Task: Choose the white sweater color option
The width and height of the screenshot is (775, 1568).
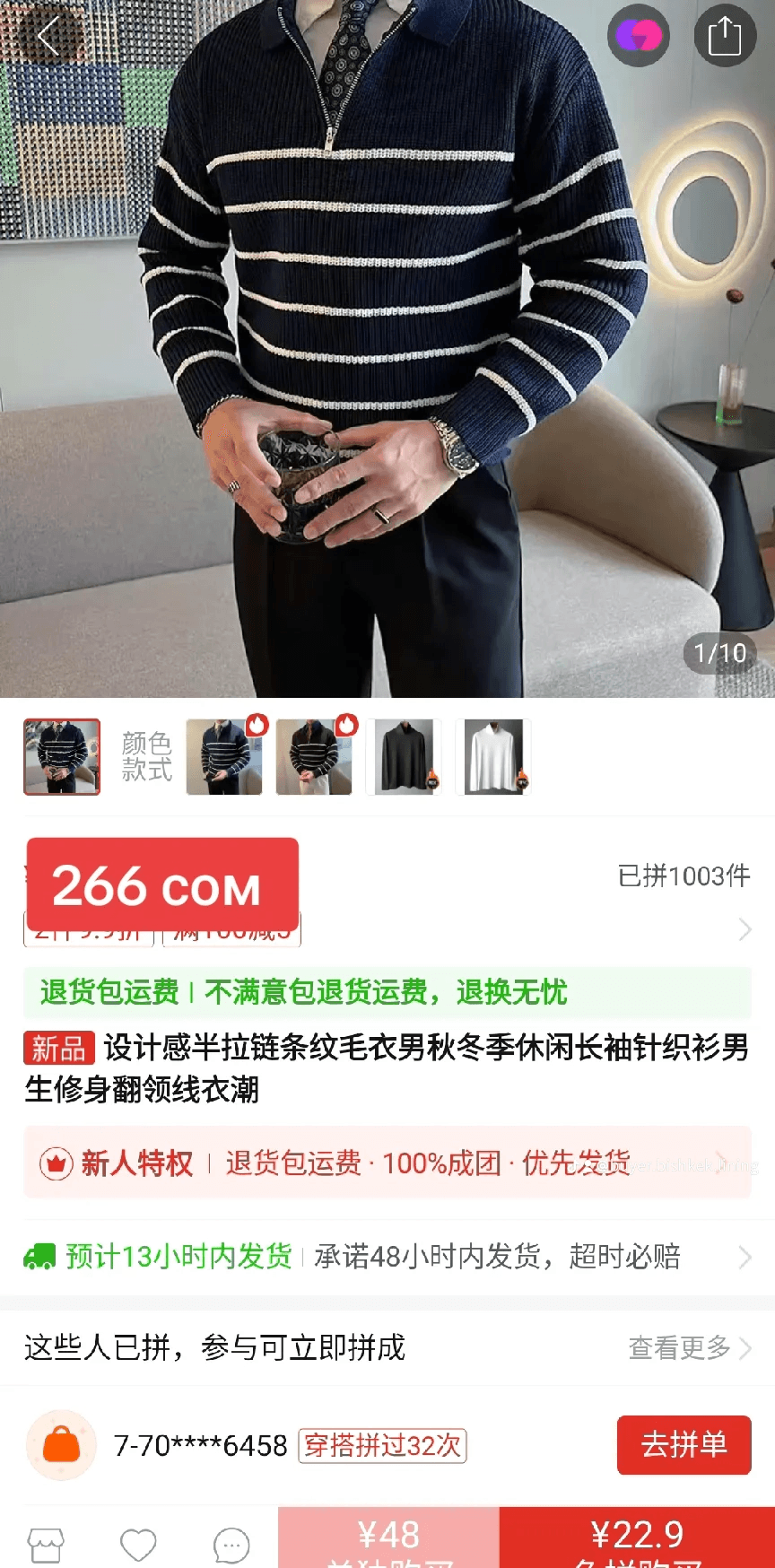Action: pos(492,756)
